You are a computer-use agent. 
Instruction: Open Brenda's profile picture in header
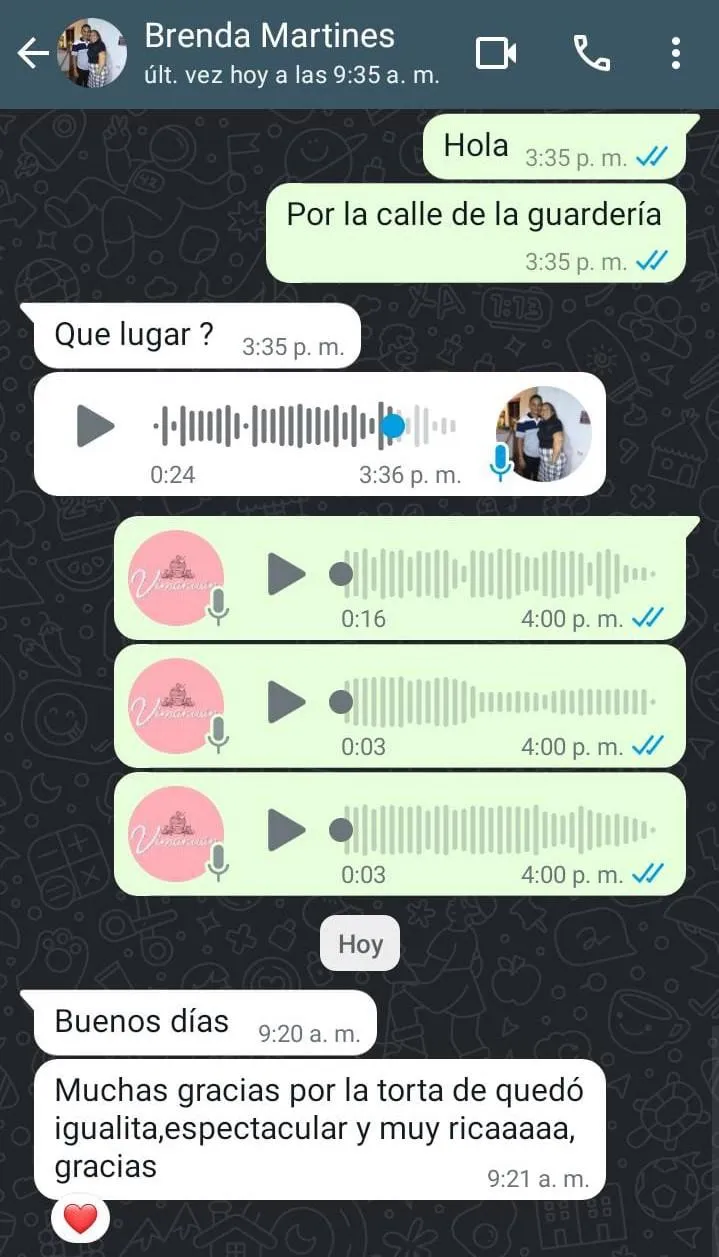tap(93, 53)
